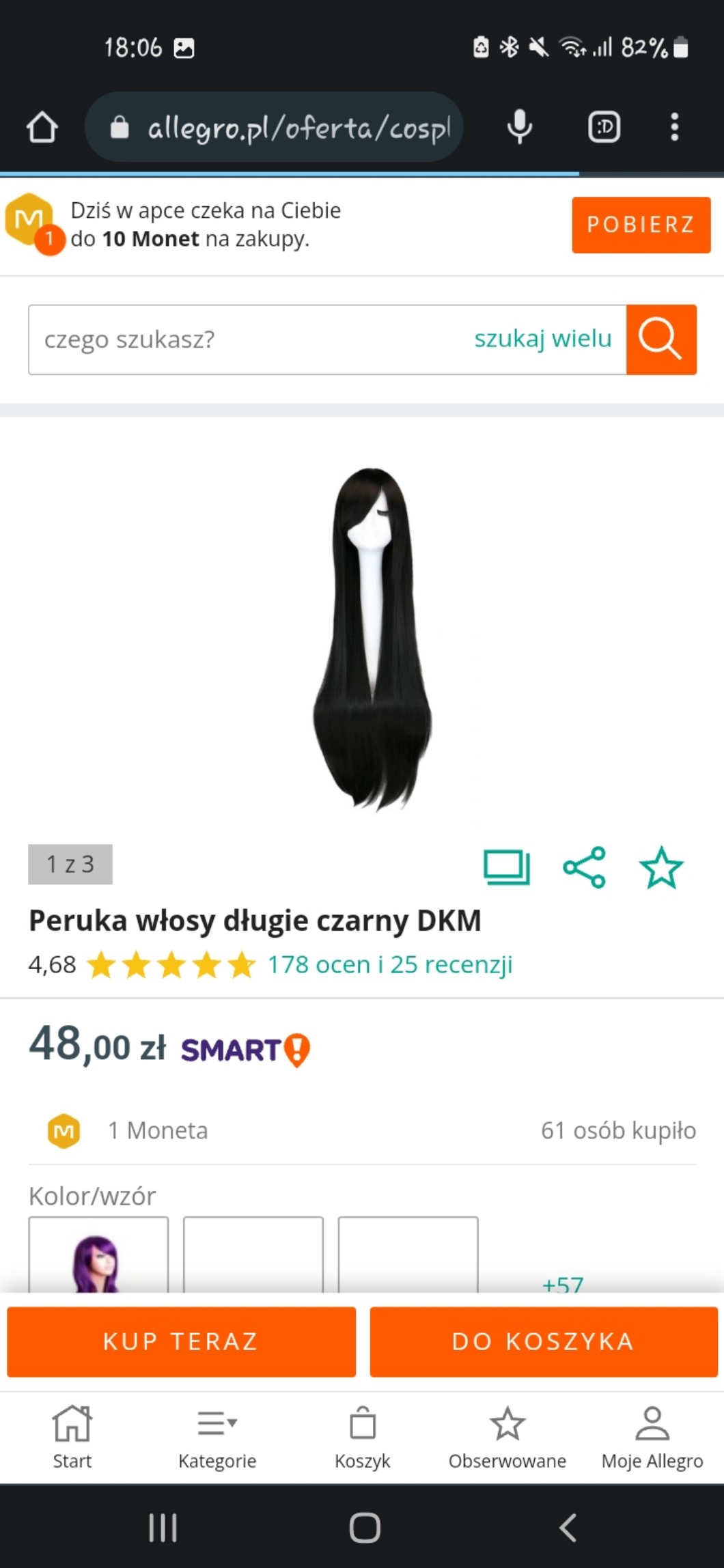Image resolution: width=724 pixels, height=1568 pixels.
Task: Show +57 more color variants
Action: click(x=562, y=1284)
